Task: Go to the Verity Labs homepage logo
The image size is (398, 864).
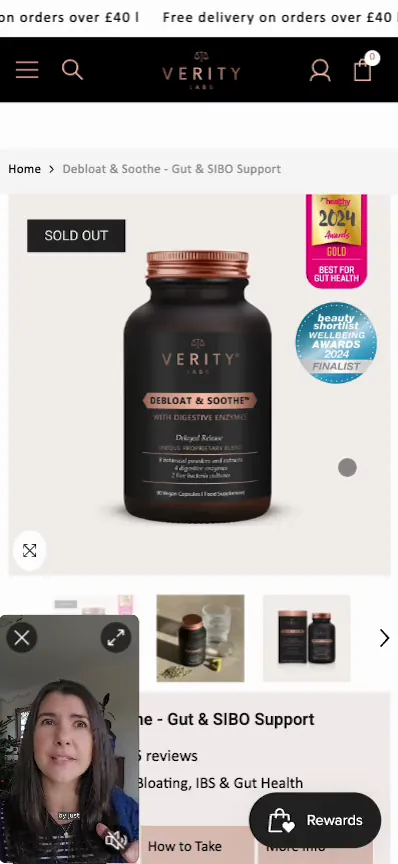Action: click(x=201, y=71)
